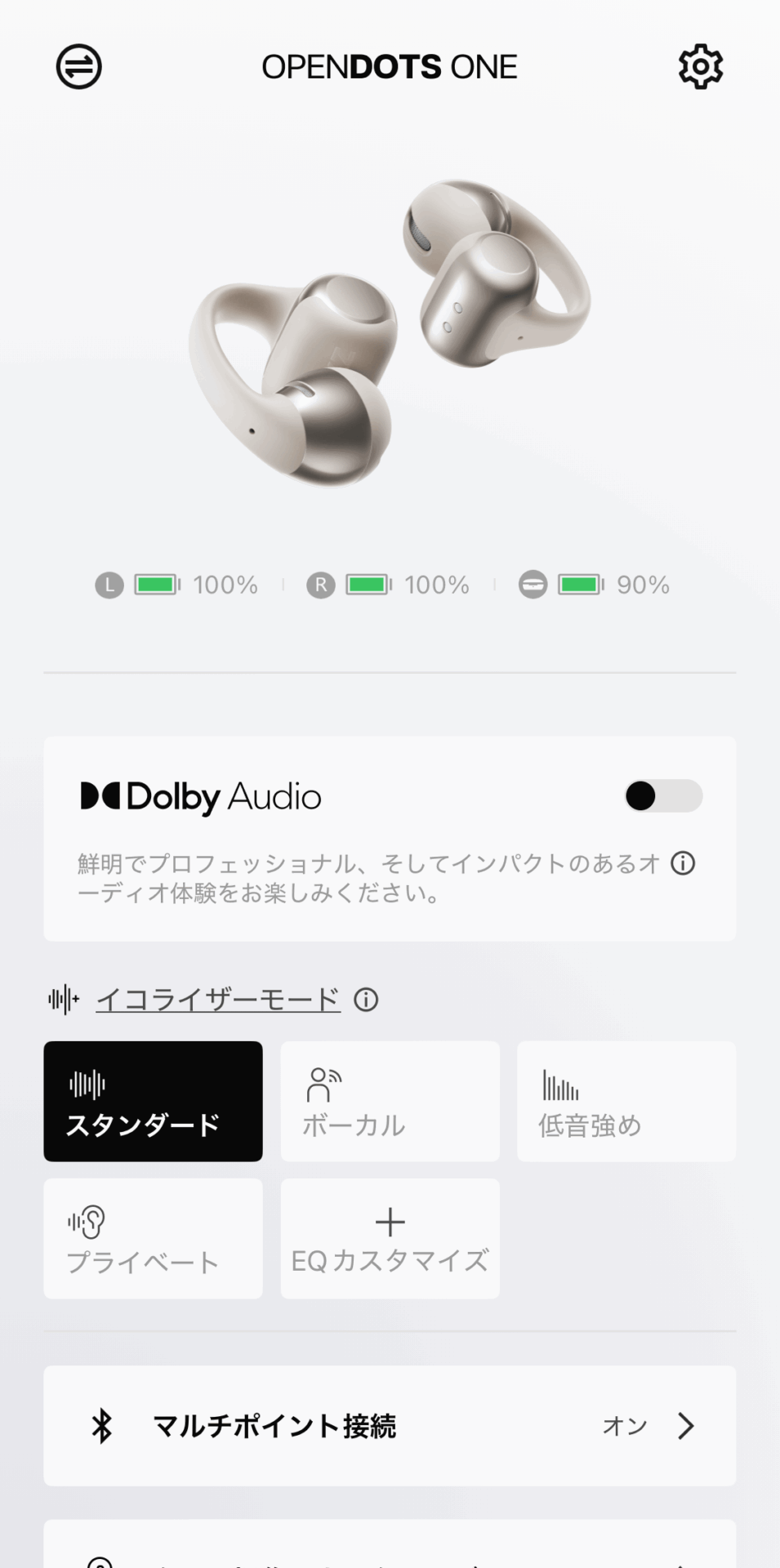Click the left earbud battery icon
Viewport: 780px width, 1568px height.
[x=157, y=585]
